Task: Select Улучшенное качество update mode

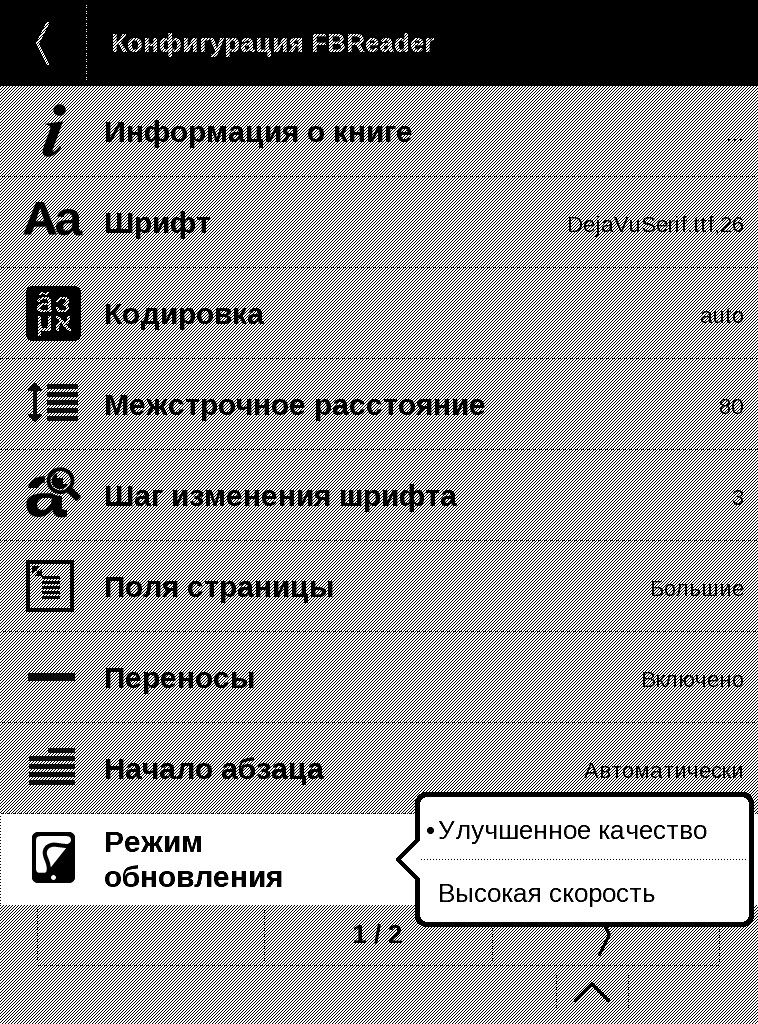Action: click(x=572, y=830)
